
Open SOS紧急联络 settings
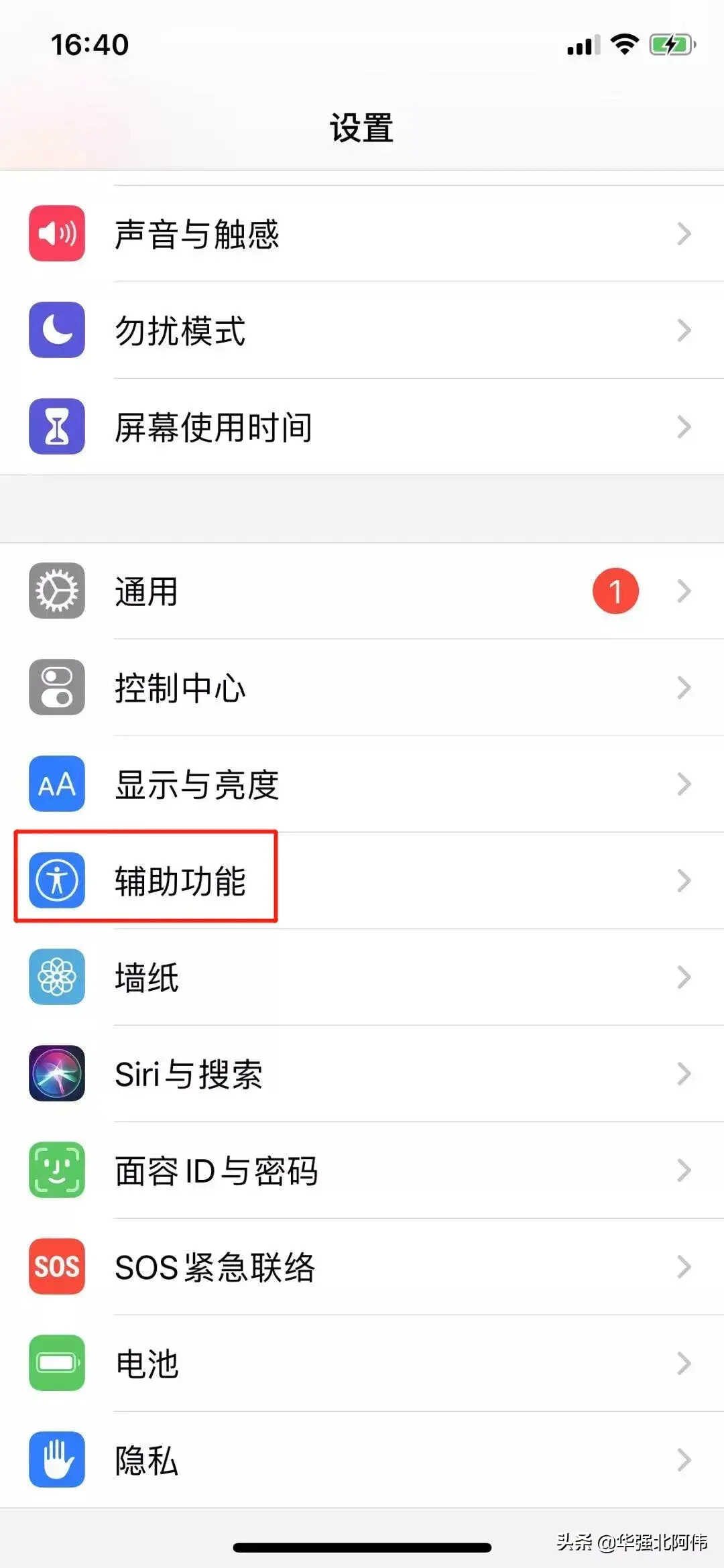(x=362, y=1266)
